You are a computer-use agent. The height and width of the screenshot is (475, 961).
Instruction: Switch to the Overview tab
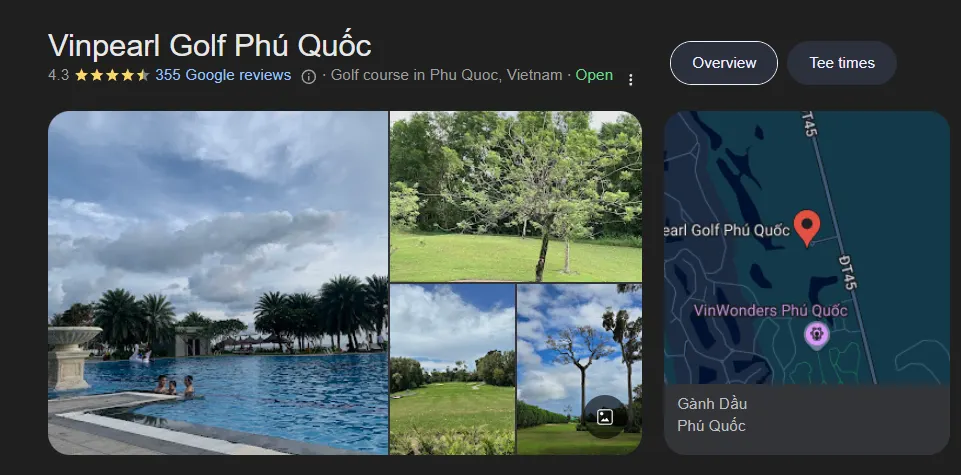(x=724, y=63)
